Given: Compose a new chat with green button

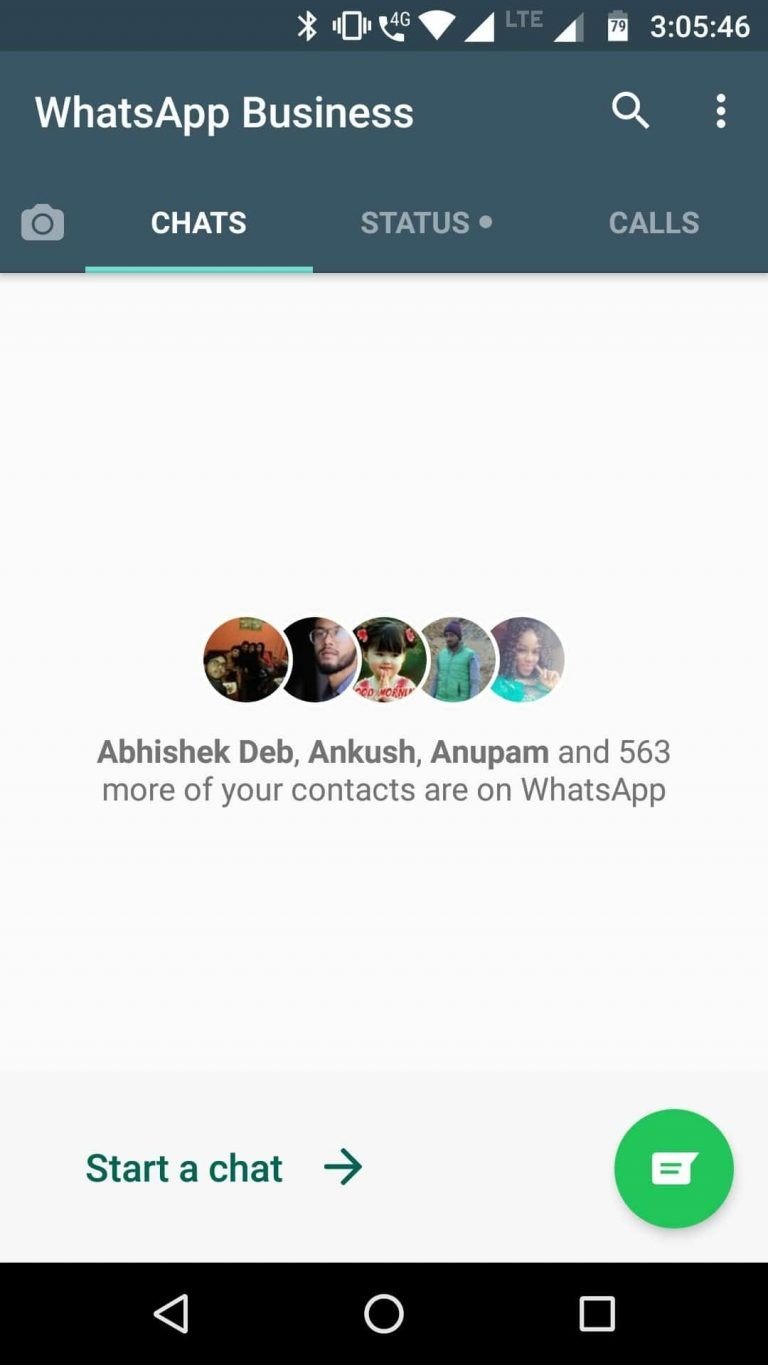Looking at the screenshot, I should [674, 1168].
